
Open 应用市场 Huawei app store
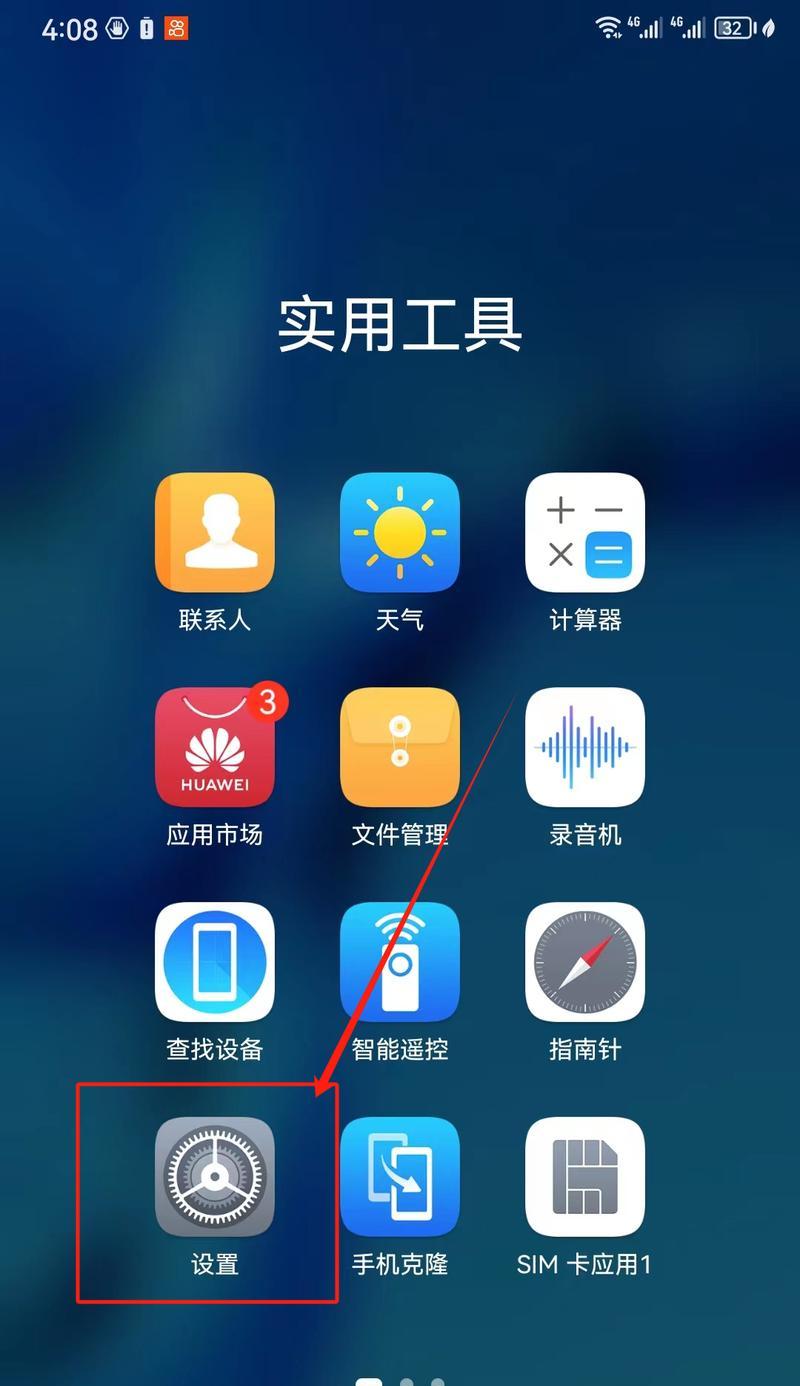point(215,747)
